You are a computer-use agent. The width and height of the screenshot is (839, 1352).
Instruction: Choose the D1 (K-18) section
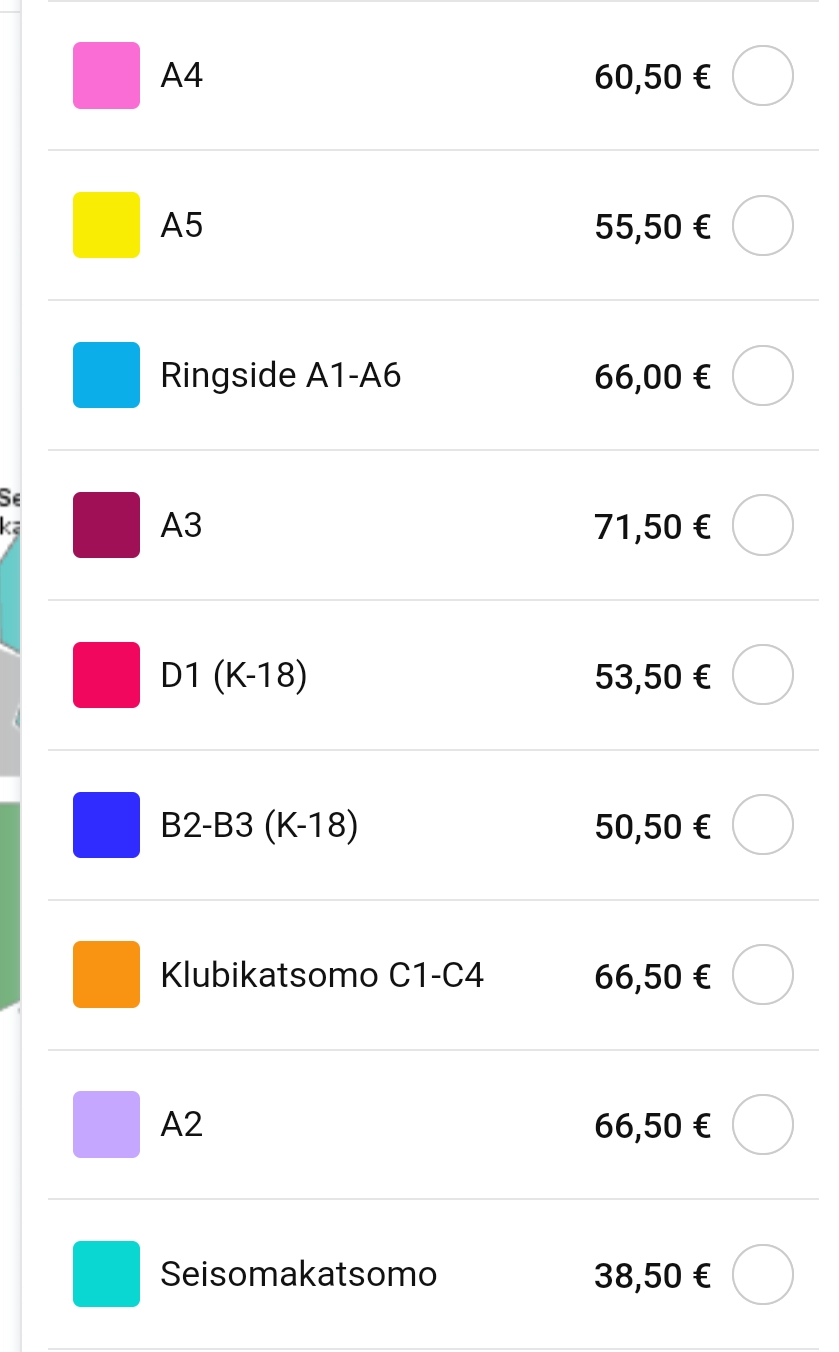pyautogui.click(x=763, y=676)
